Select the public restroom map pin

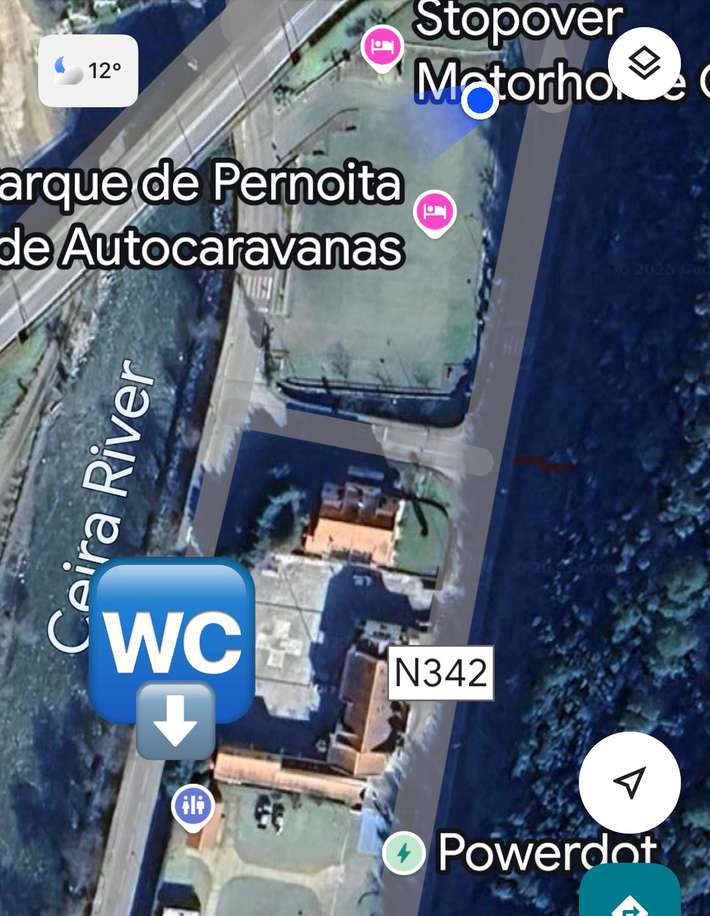tap(192, 805)
